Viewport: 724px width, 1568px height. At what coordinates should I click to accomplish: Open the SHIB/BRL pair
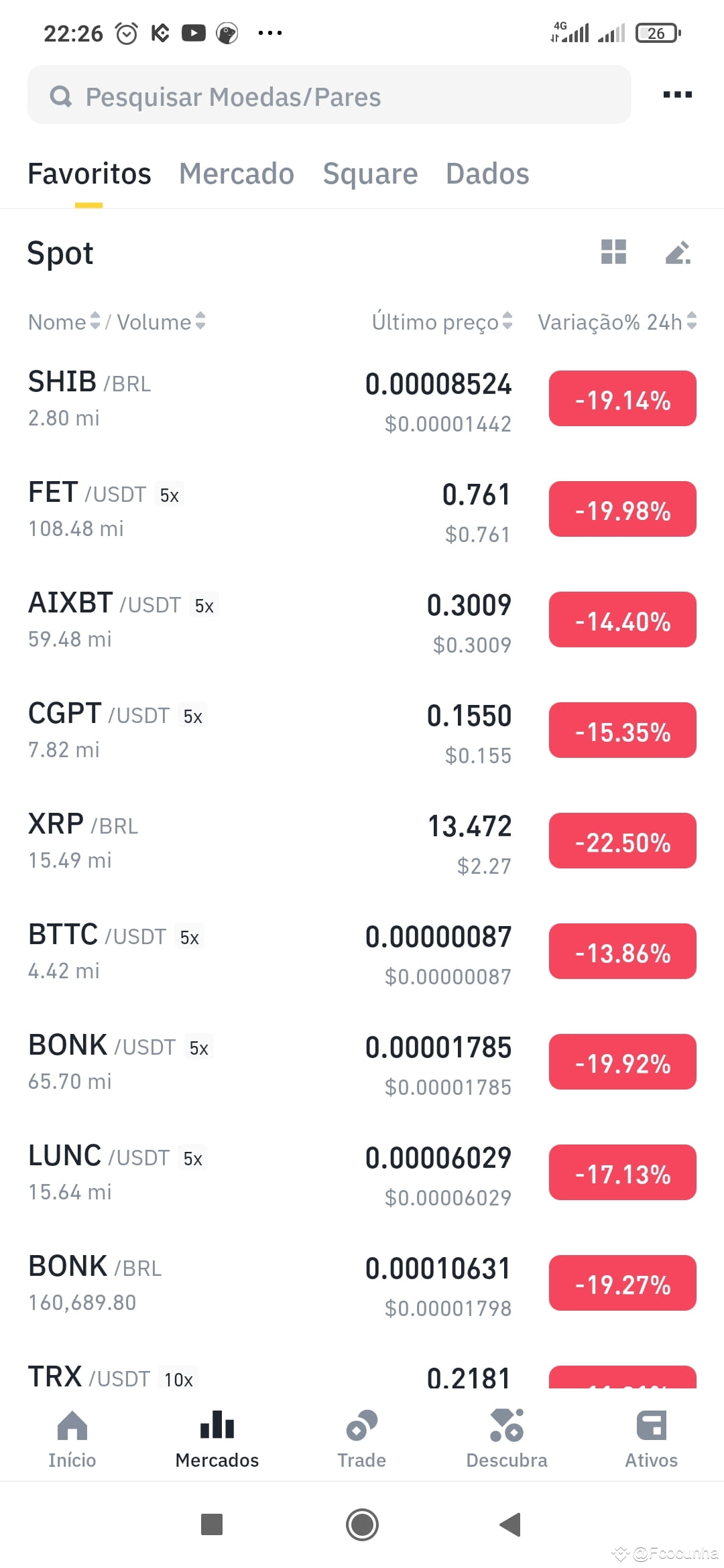click(x=362, y=399)
